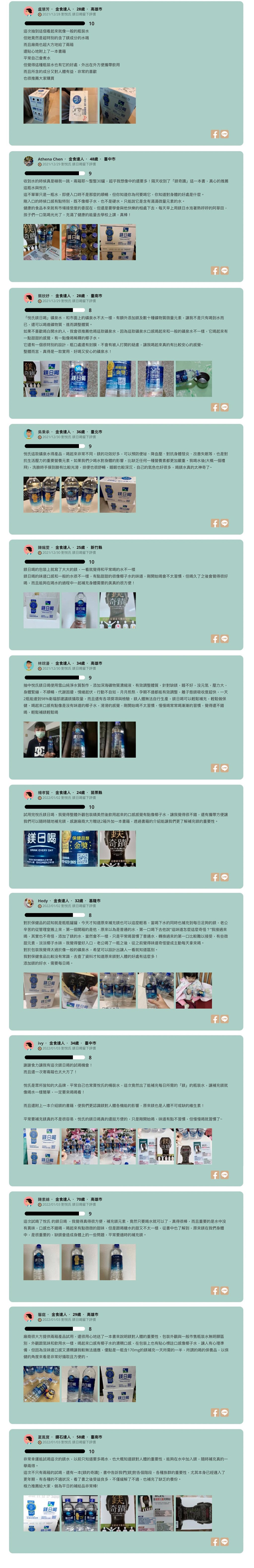Share the 新竹縣 reviewer's post on Facebook

point(215,639)
